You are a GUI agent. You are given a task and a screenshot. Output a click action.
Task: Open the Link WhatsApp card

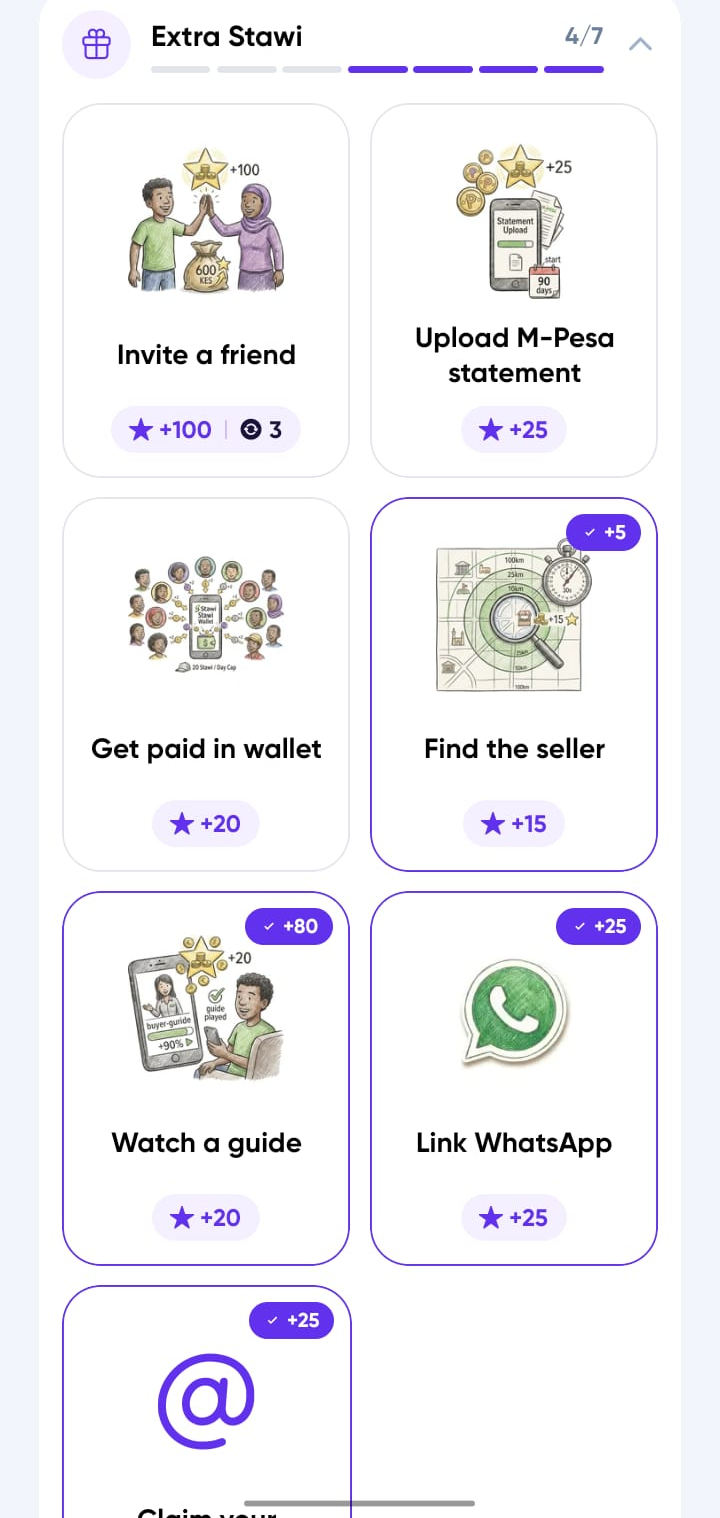click(514, 1078)
